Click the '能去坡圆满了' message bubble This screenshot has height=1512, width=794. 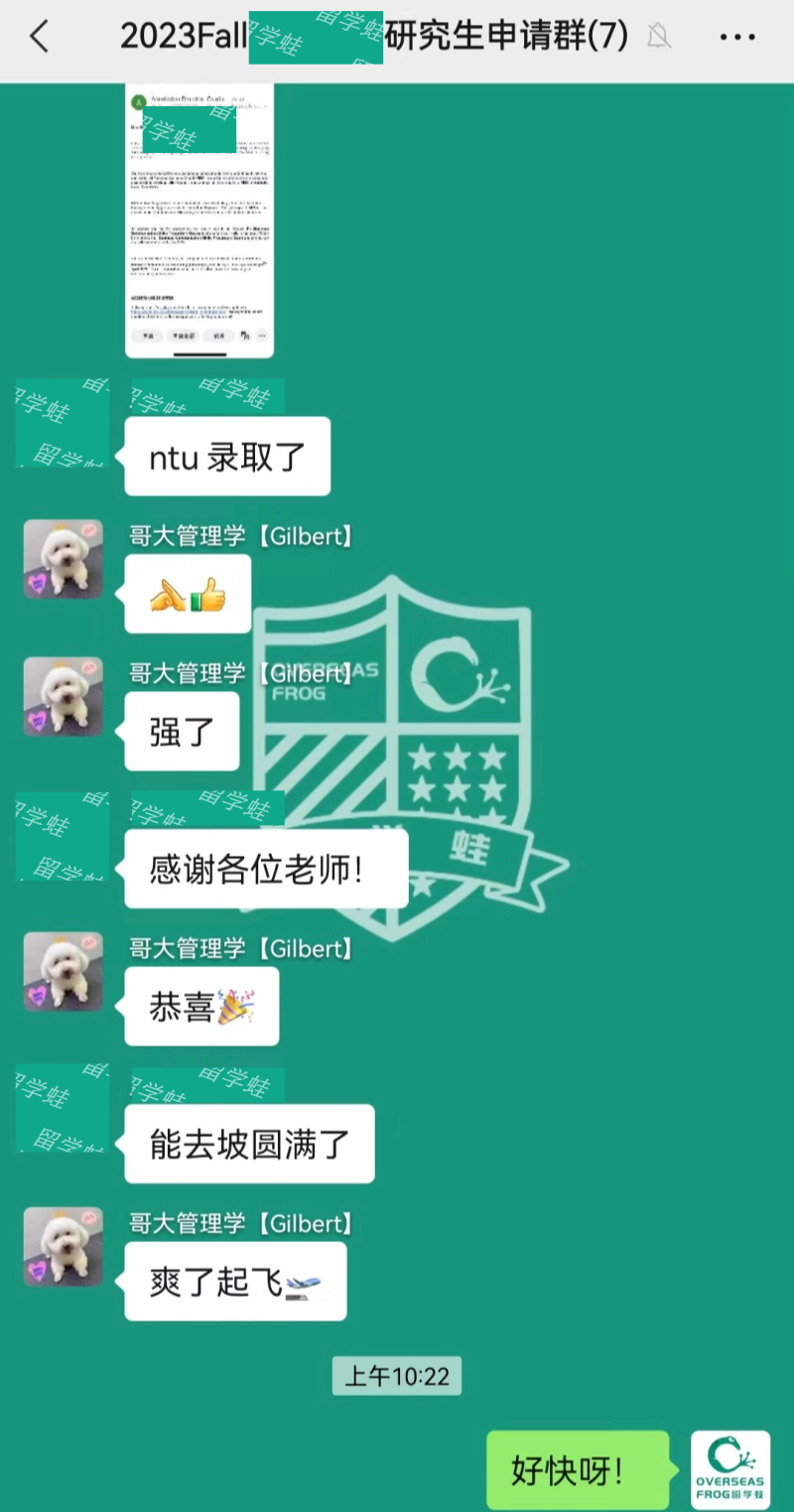coord(248,1144)
